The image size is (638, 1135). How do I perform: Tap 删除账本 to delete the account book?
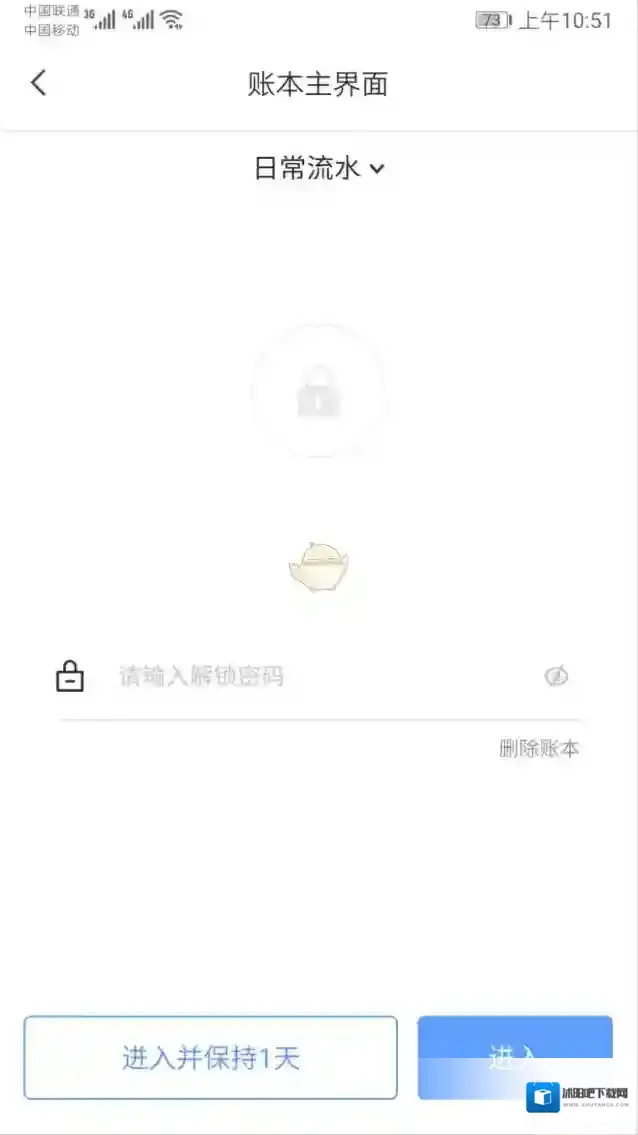tap(539, 748)
